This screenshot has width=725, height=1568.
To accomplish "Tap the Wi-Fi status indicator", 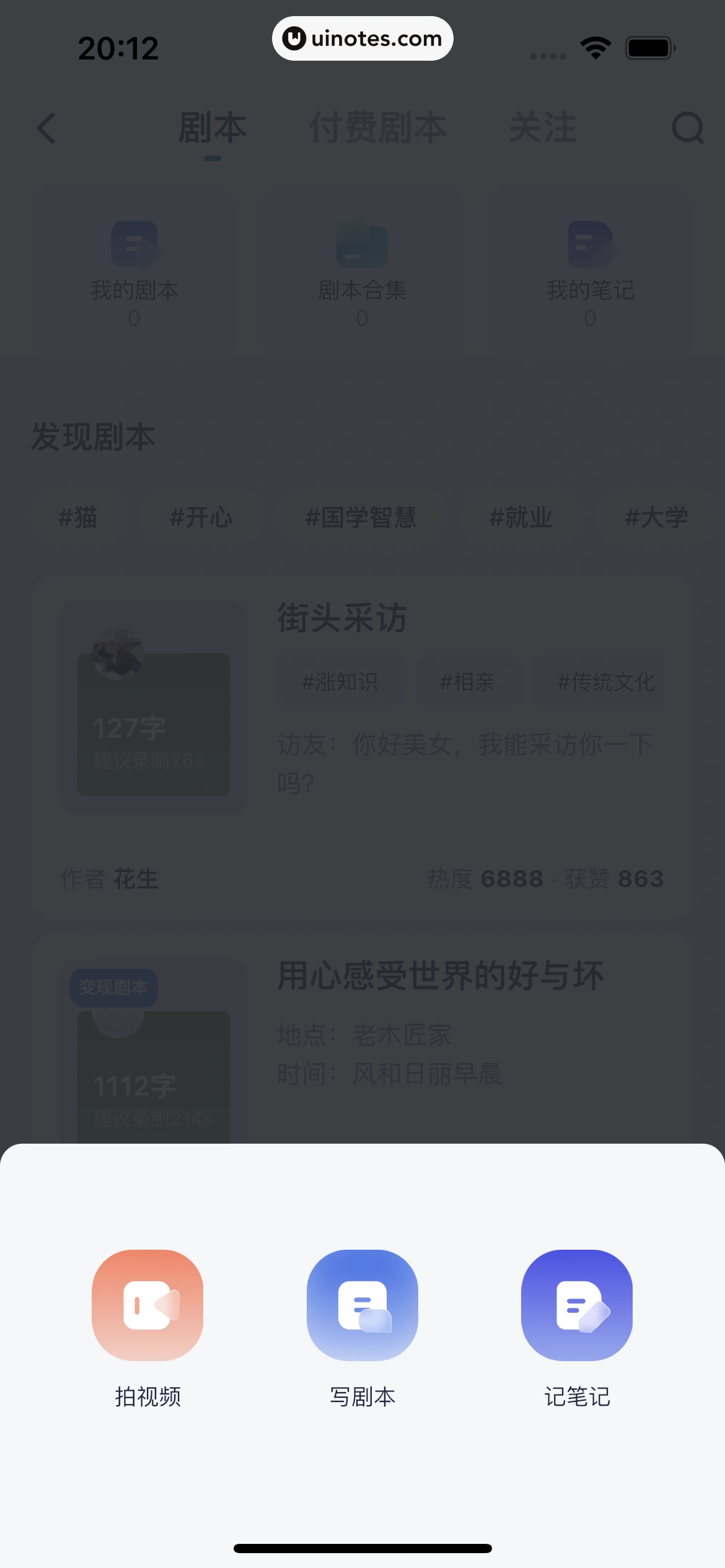I will (595, 46).
